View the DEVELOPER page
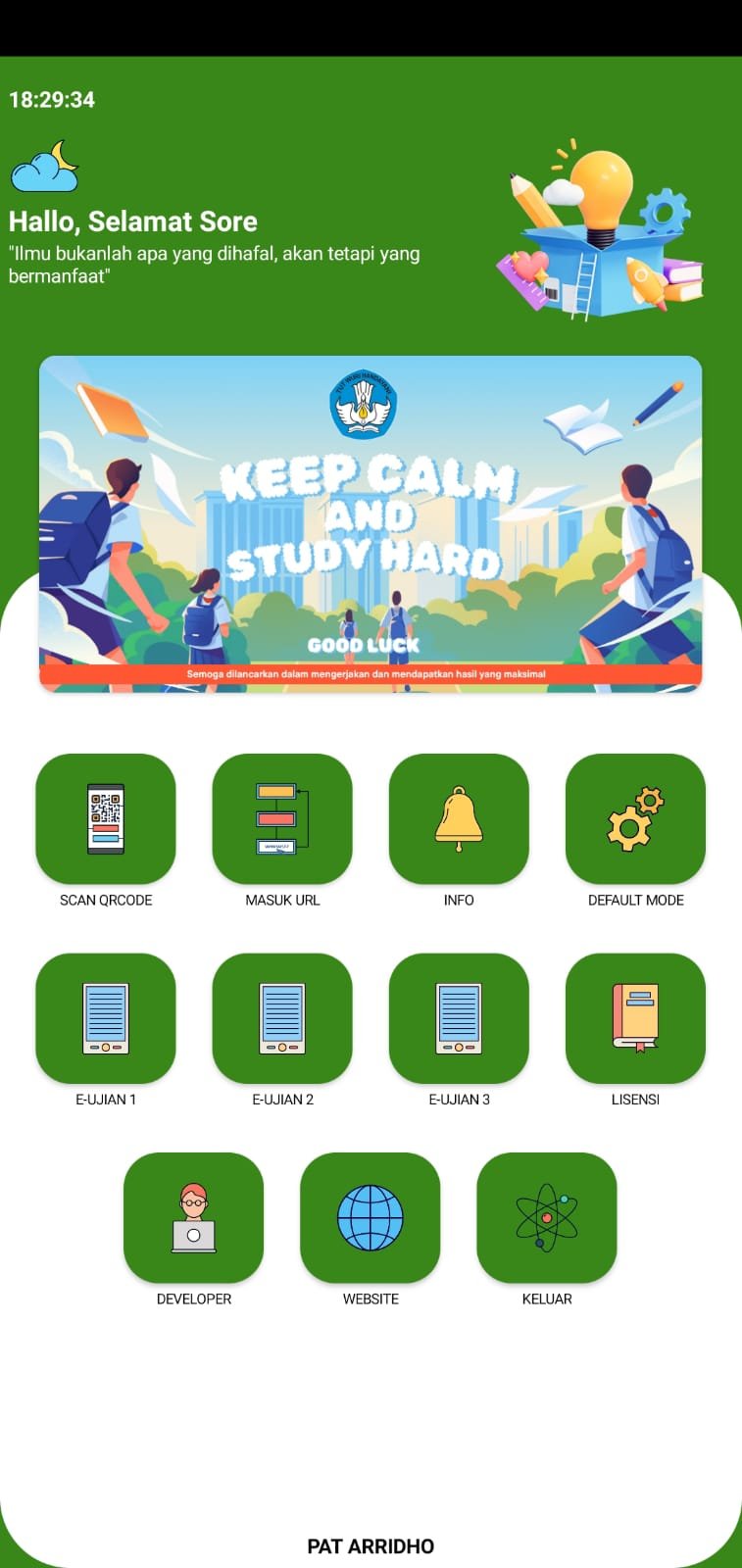Image resolution: width=742 pixels, height=1568 pixels. (194, 1218)
